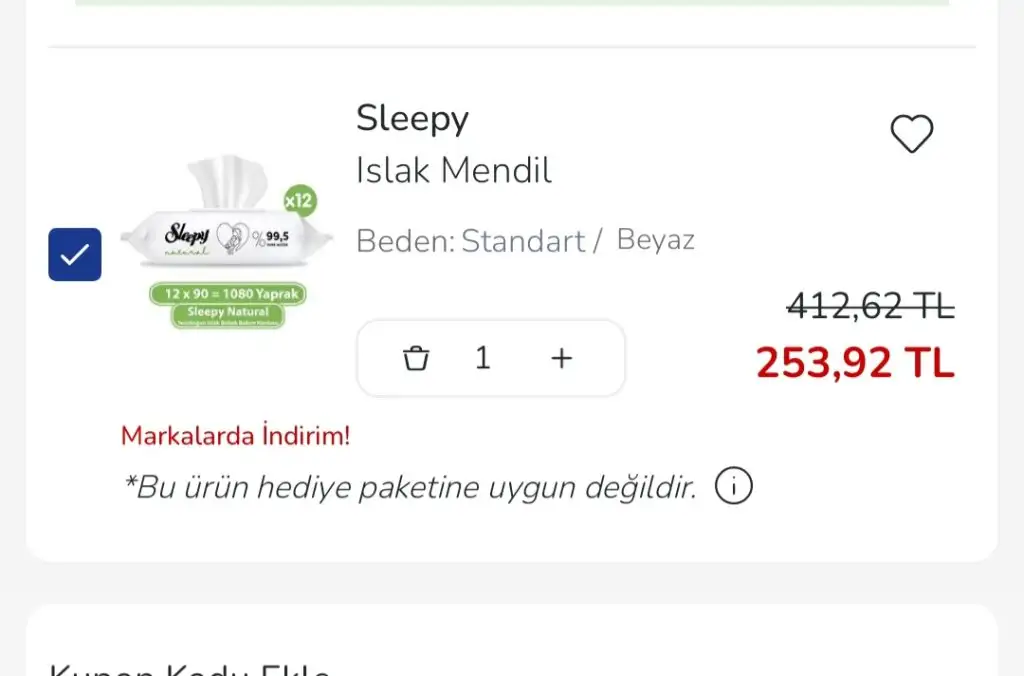
Task: Open the Sleepy Islak Mendil product title
Action: (453, 144)
